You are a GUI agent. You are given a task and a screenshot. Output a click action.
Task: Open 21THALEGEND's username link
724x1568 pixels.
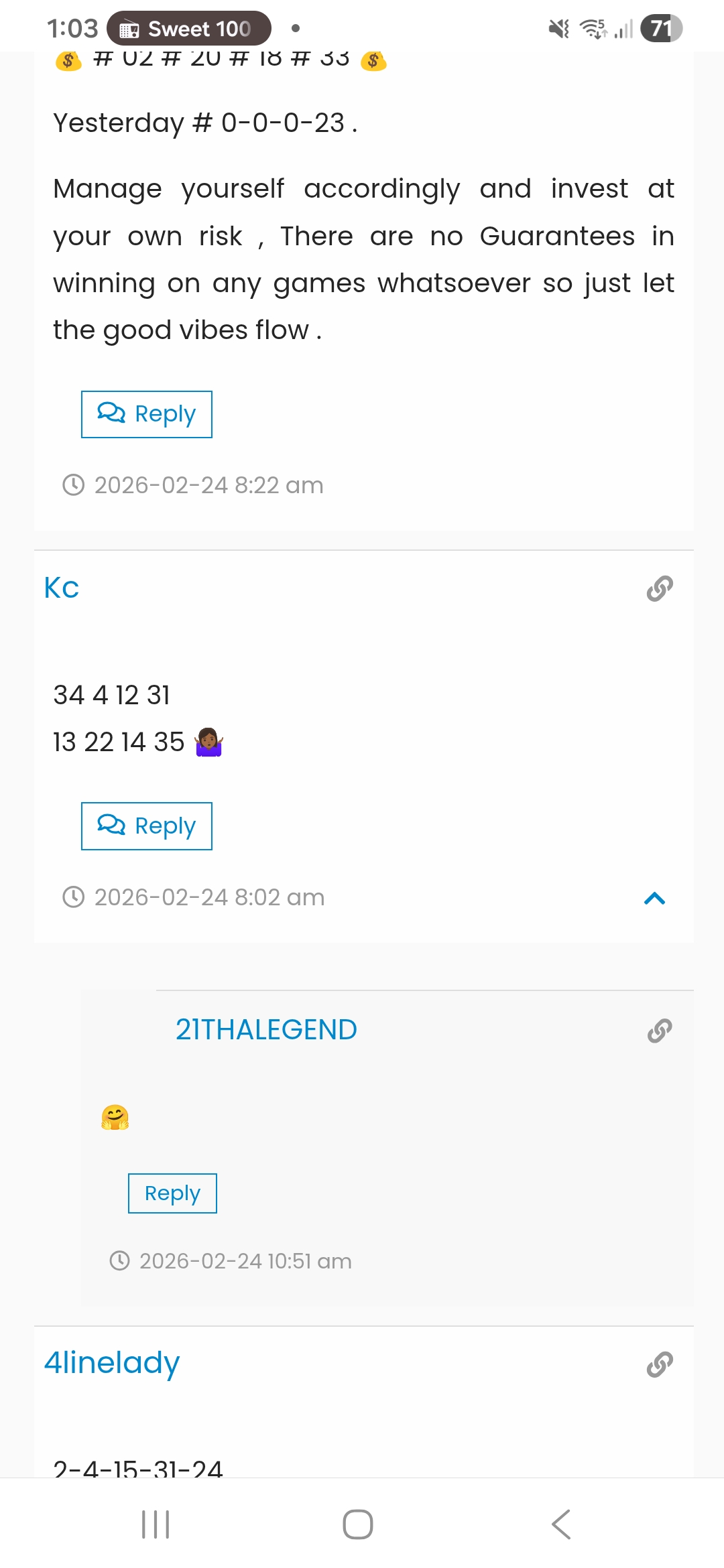pyautogui.click(x=266, y=1029)
